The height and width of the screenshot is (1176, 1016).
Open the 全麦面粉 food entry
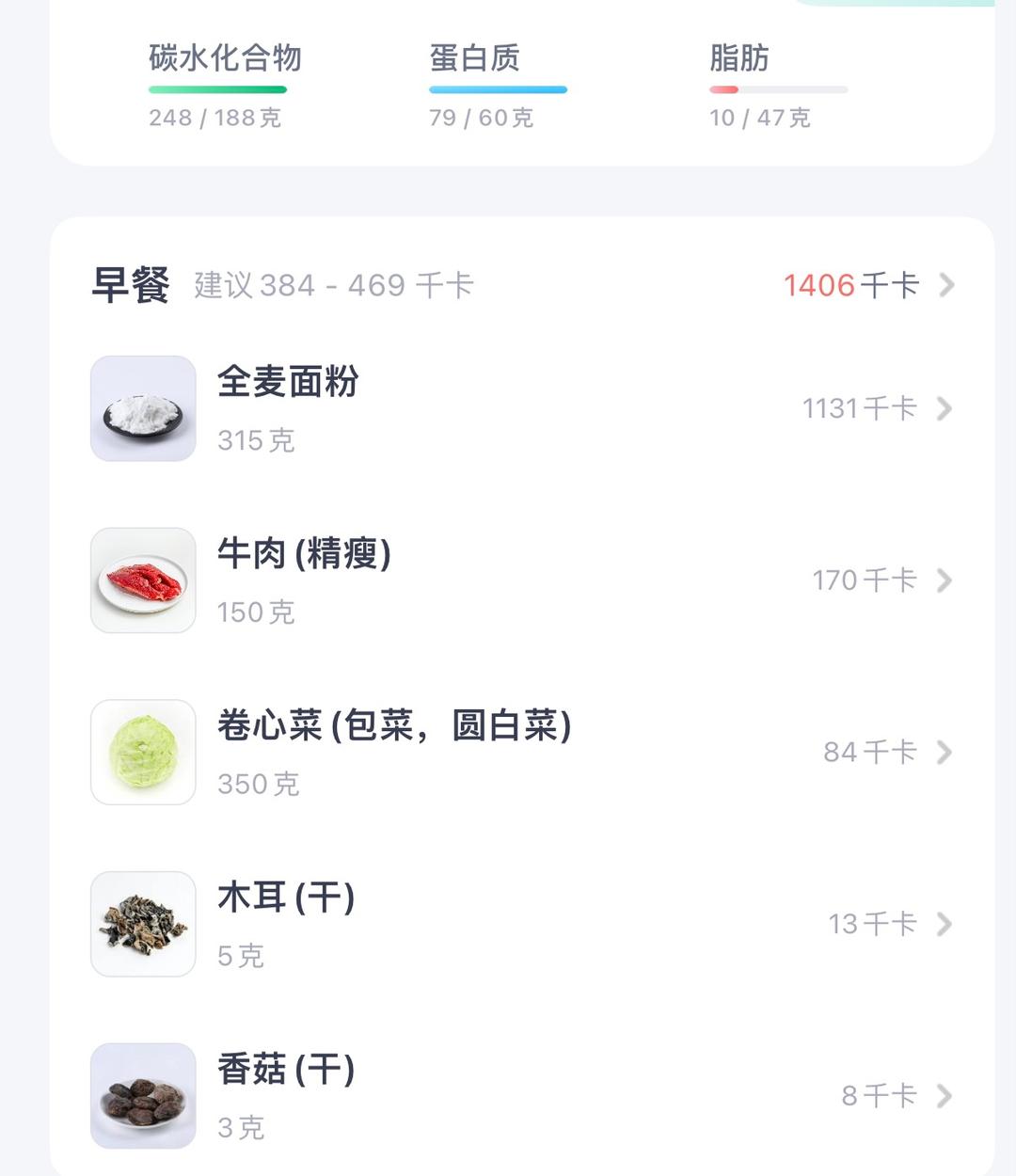coord(288,382)
